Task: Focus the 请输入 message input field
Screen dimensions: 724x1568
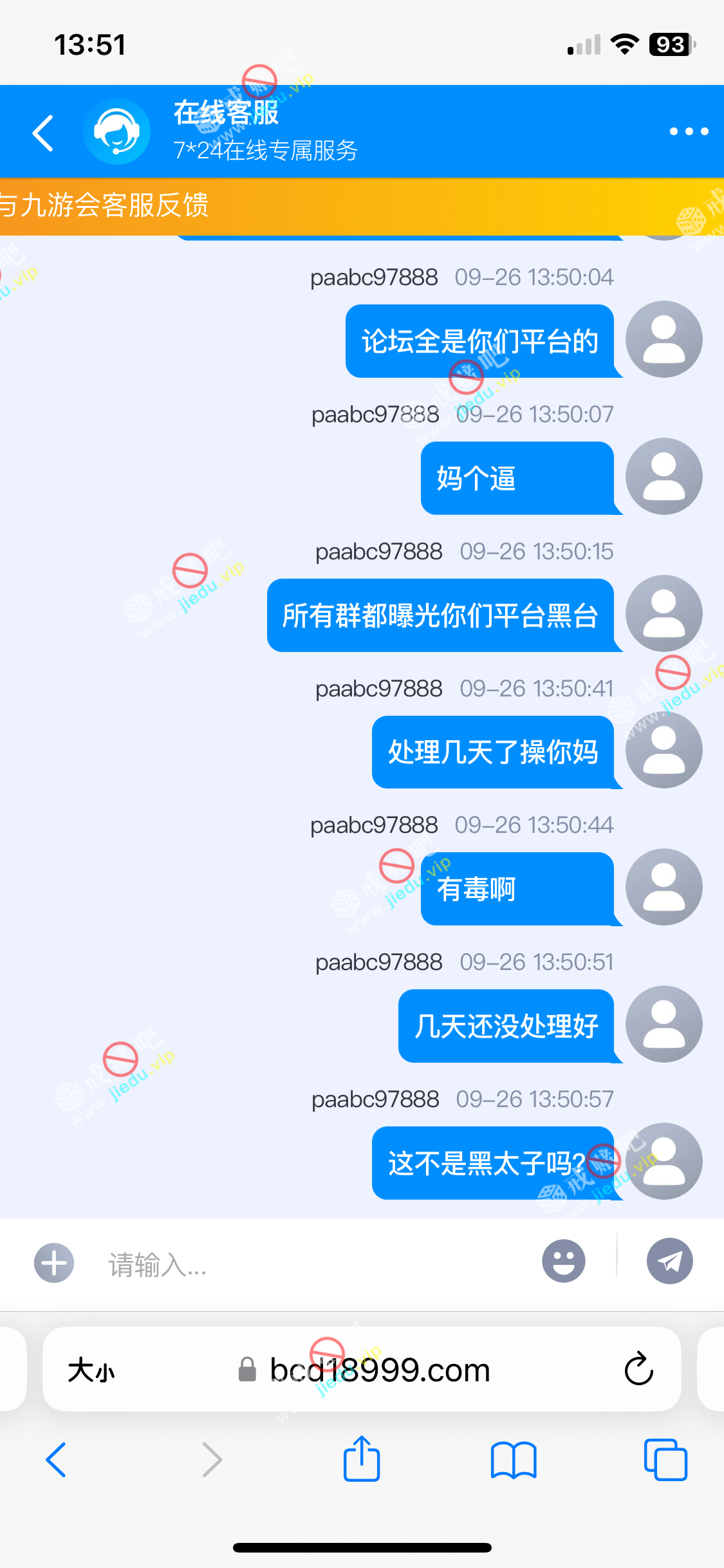Action: click(x=309, y=1265)
